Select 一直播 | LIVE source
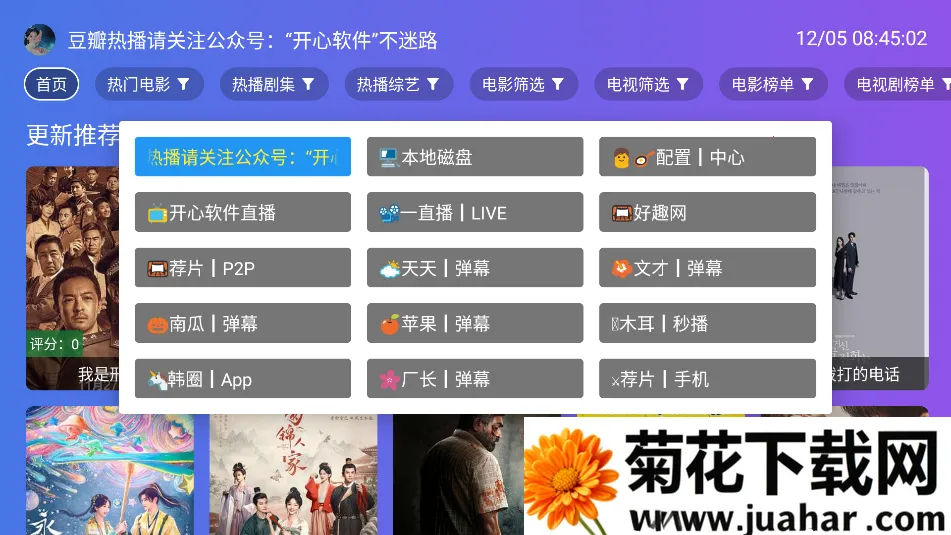This screenshot has height=535, width=951. 474,213
